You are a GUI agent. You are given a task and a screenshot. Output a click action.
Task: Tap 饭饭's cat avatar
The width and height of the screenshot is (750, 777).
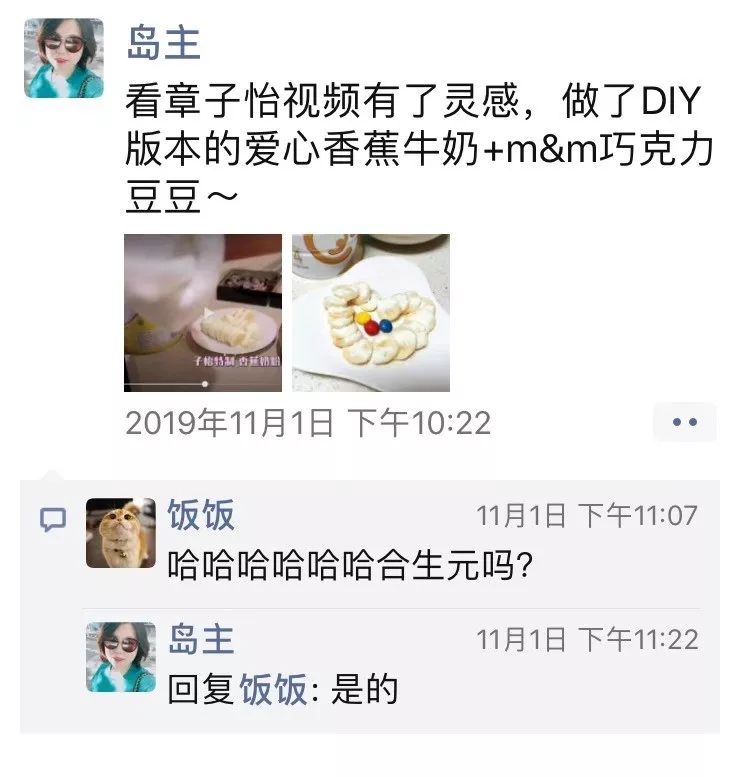click(x=121, y=533)
